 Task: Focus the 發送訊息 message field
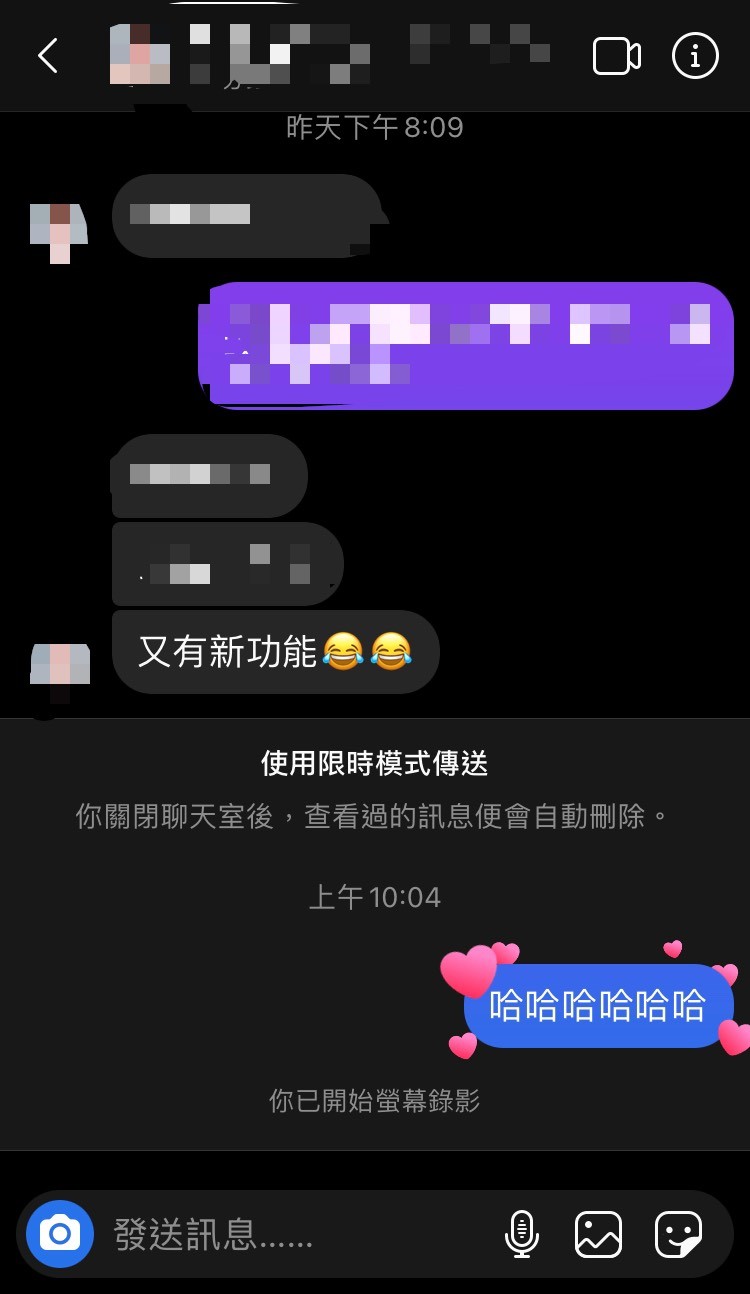point(290,1234)
